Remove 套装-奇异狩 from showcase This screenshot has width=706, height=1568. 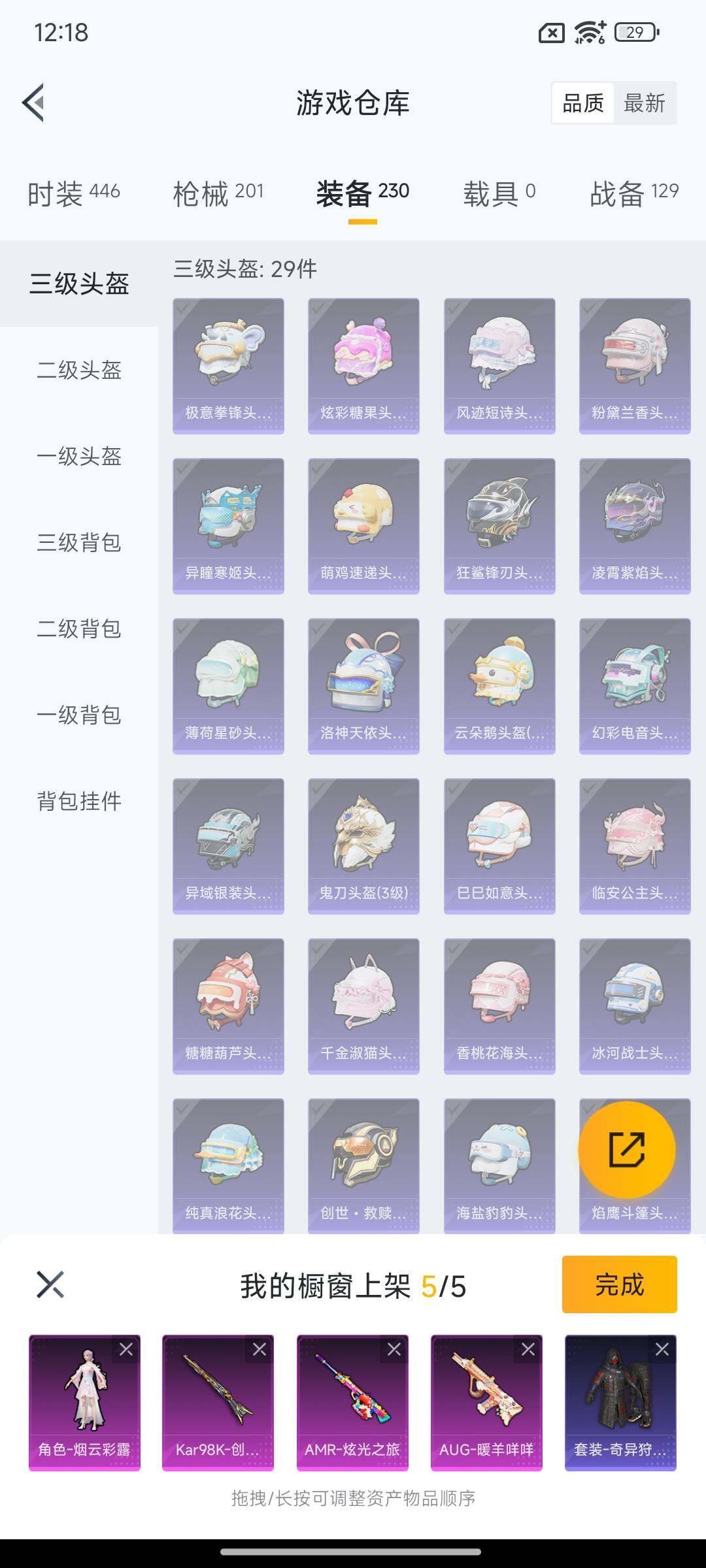click(x=662, y=1349)
